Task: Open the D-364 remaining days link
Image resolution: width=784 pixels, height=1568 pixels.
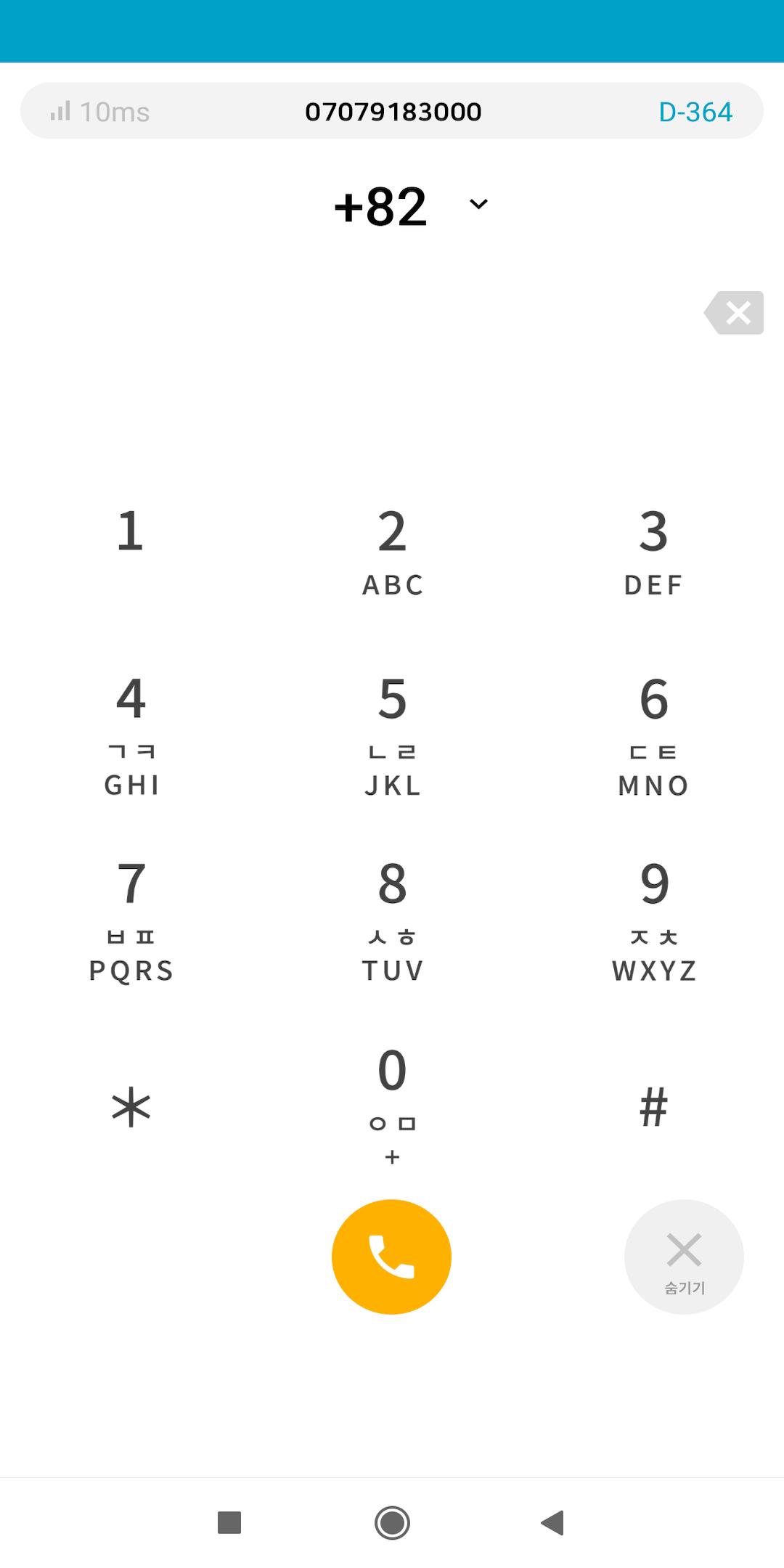Action: [695, 112]
